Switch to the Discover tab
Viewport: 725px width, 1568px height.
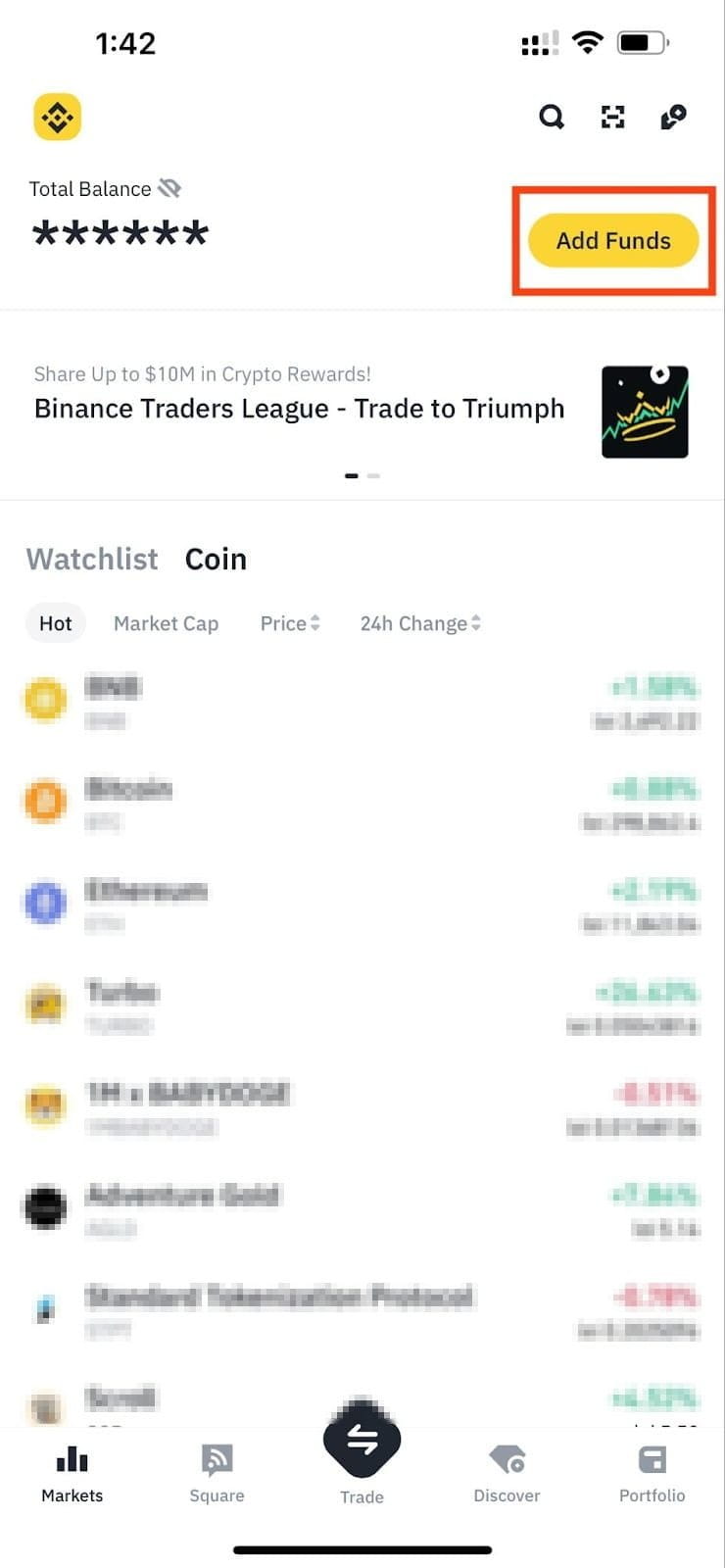coord(507,1473)
